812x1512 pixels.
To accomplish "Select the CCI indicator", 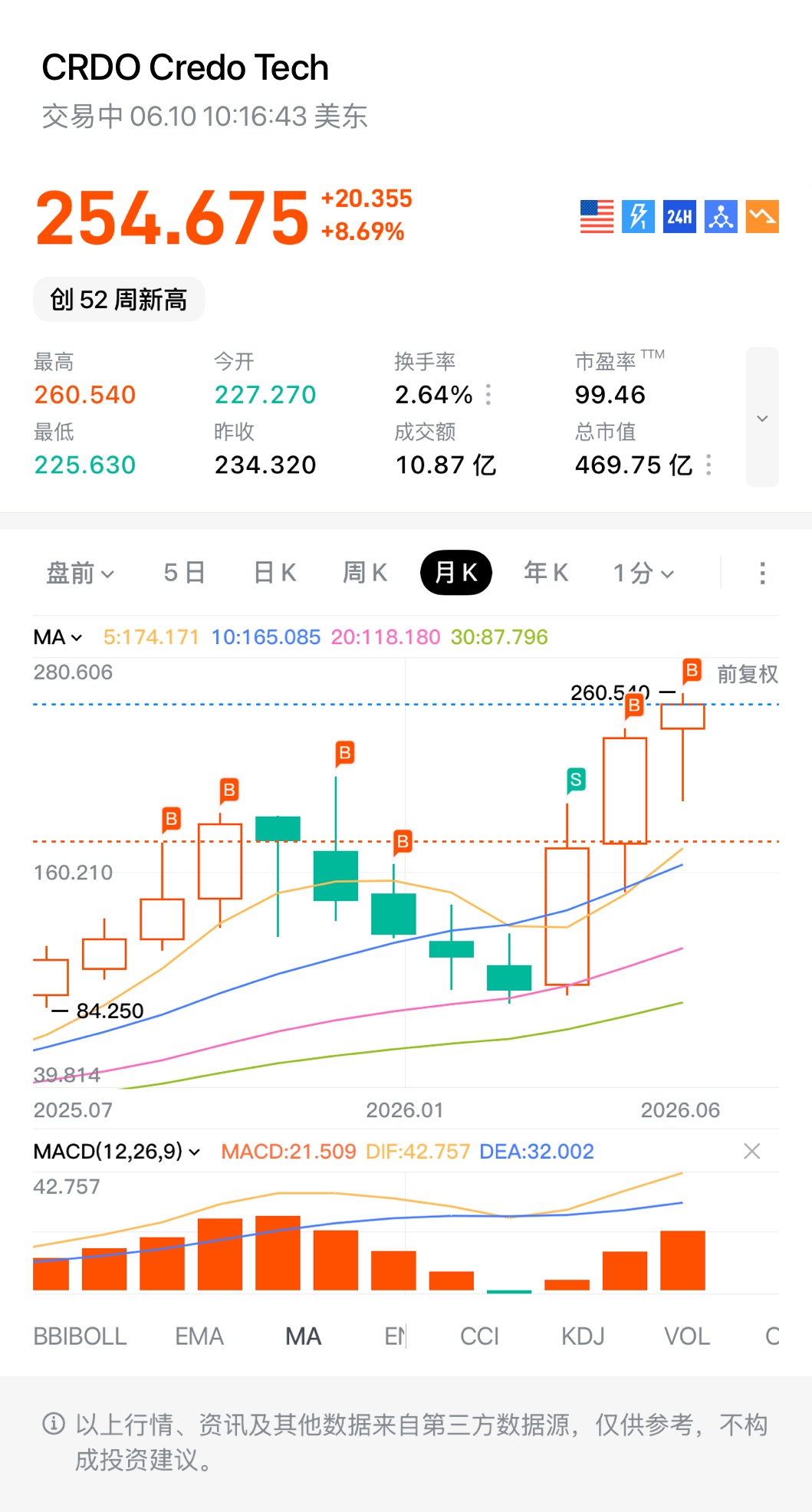I will click(x=479, y=1336).
